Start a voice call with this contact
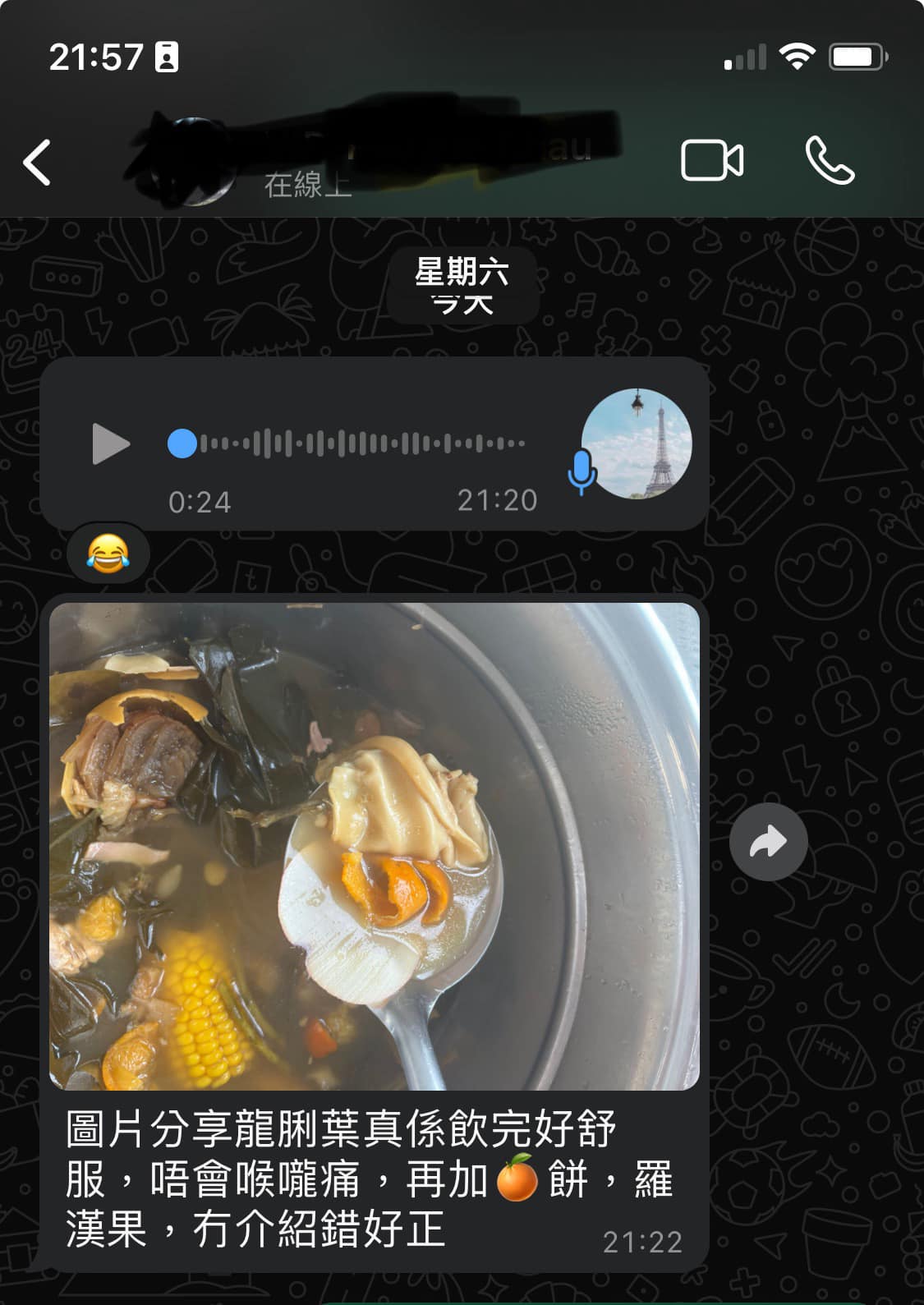The width and height of the screenshot is (924, 1305). (830, 160)
